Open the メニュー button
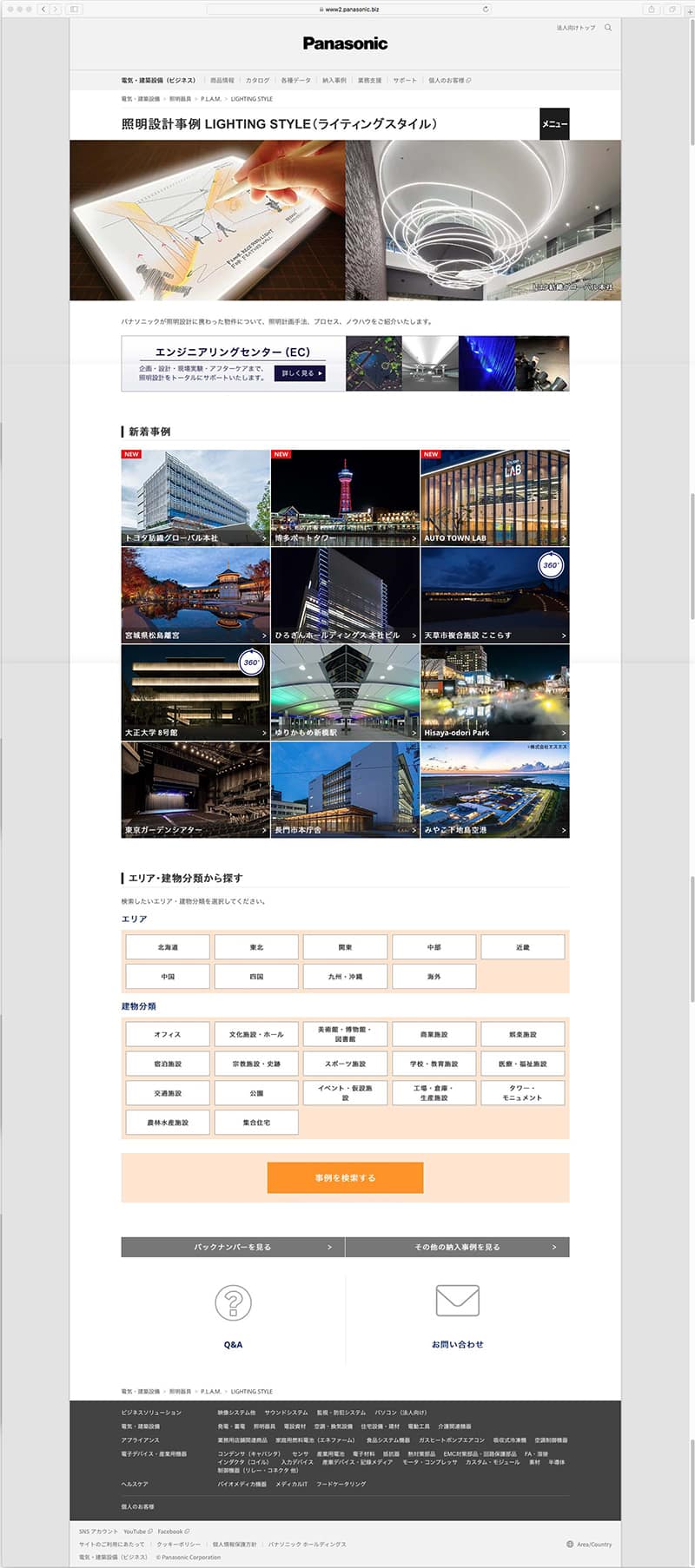This screenshot has width=695, height=1568. click(554, 124)
